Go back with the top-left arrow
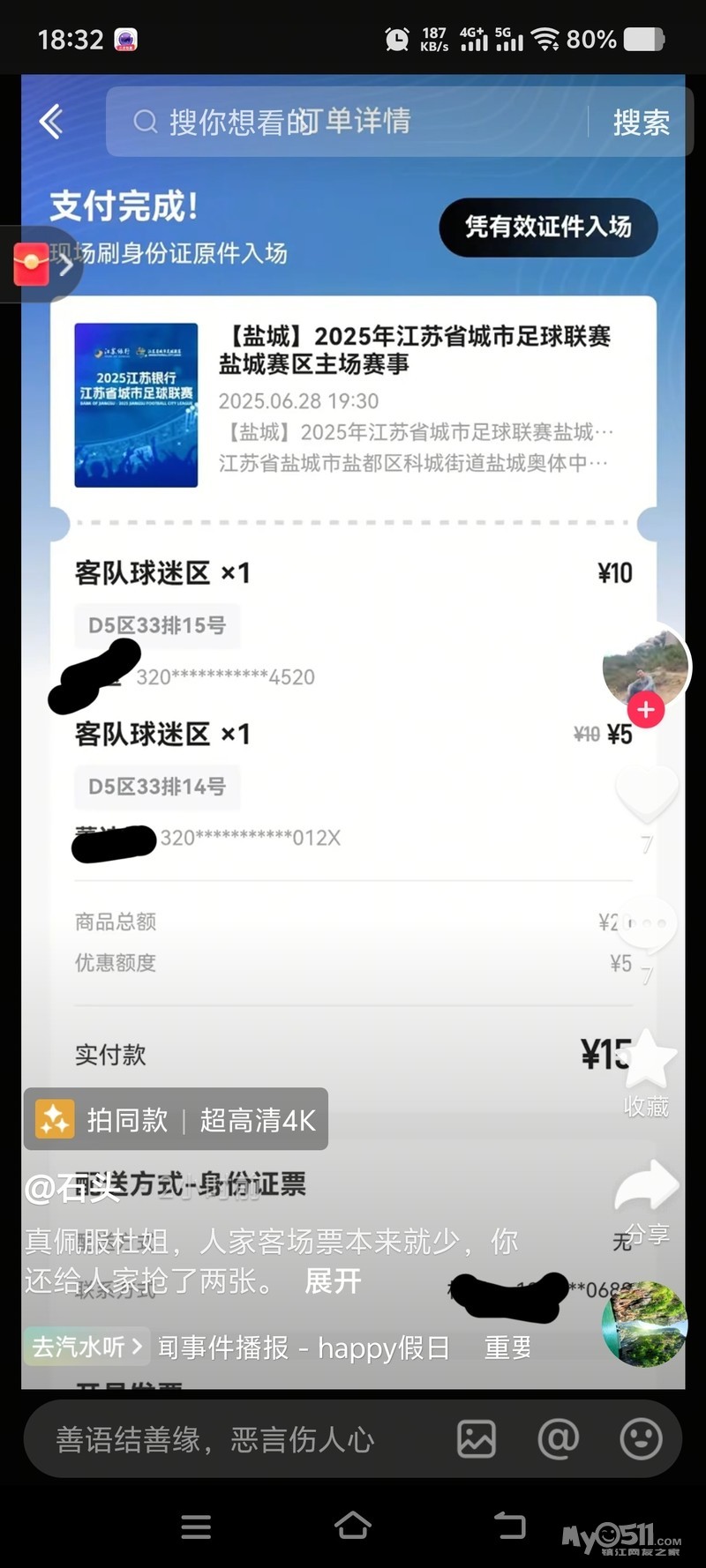Viewport: 706px width, 1568px height. (51, 122)
